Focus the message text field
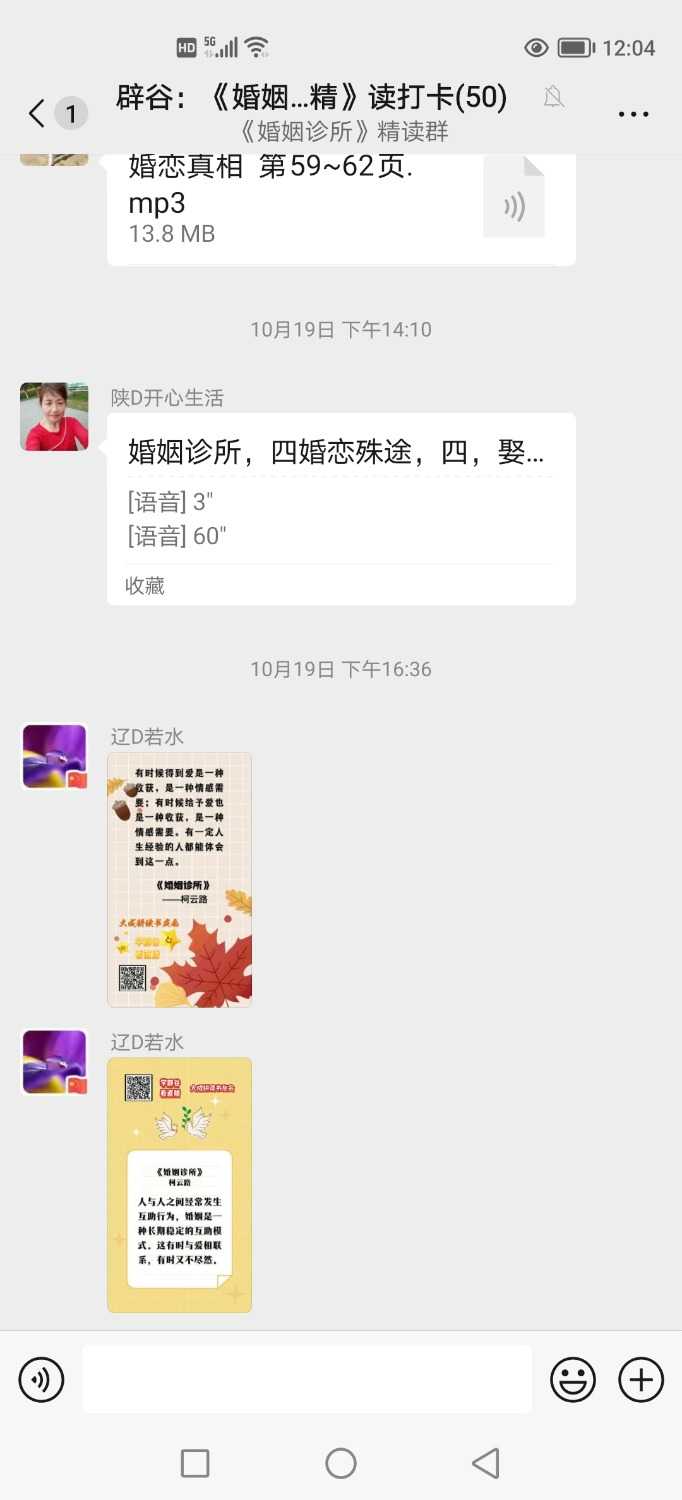 (x=307, y=1380)
